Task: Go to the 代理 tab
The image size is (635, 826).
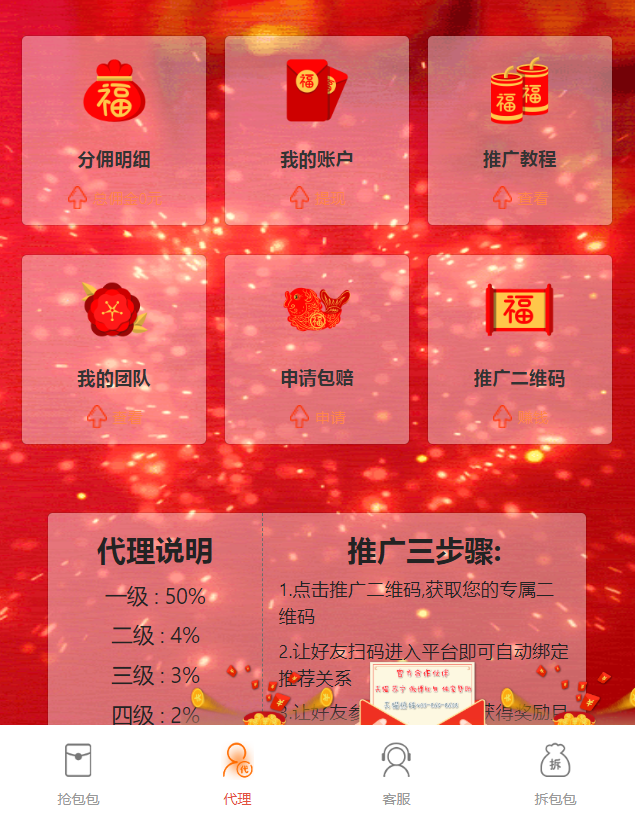Action: tap(238, 774)
